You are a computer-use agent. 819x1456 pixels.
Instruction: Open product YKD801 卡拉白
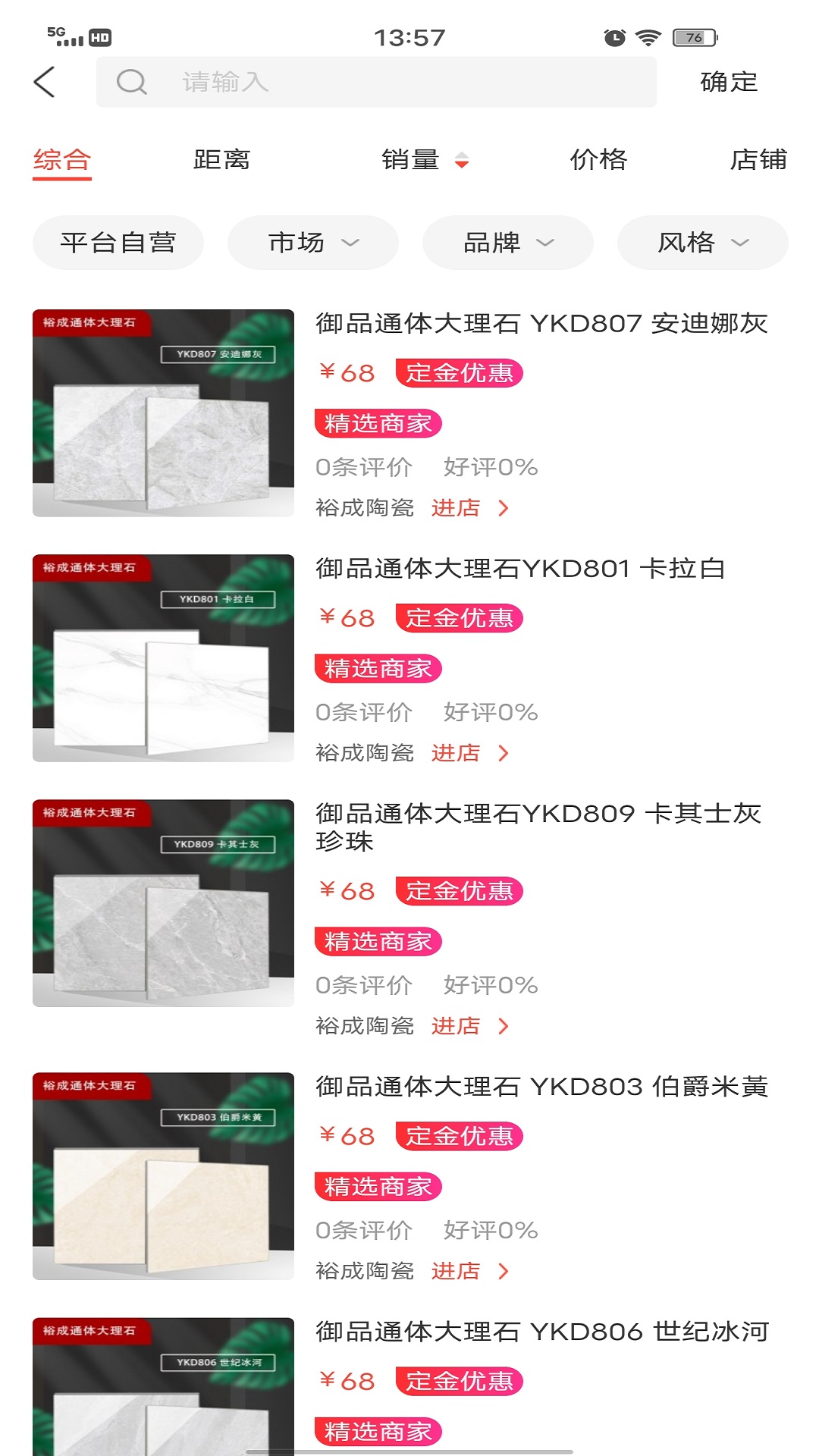coord(520,569)
